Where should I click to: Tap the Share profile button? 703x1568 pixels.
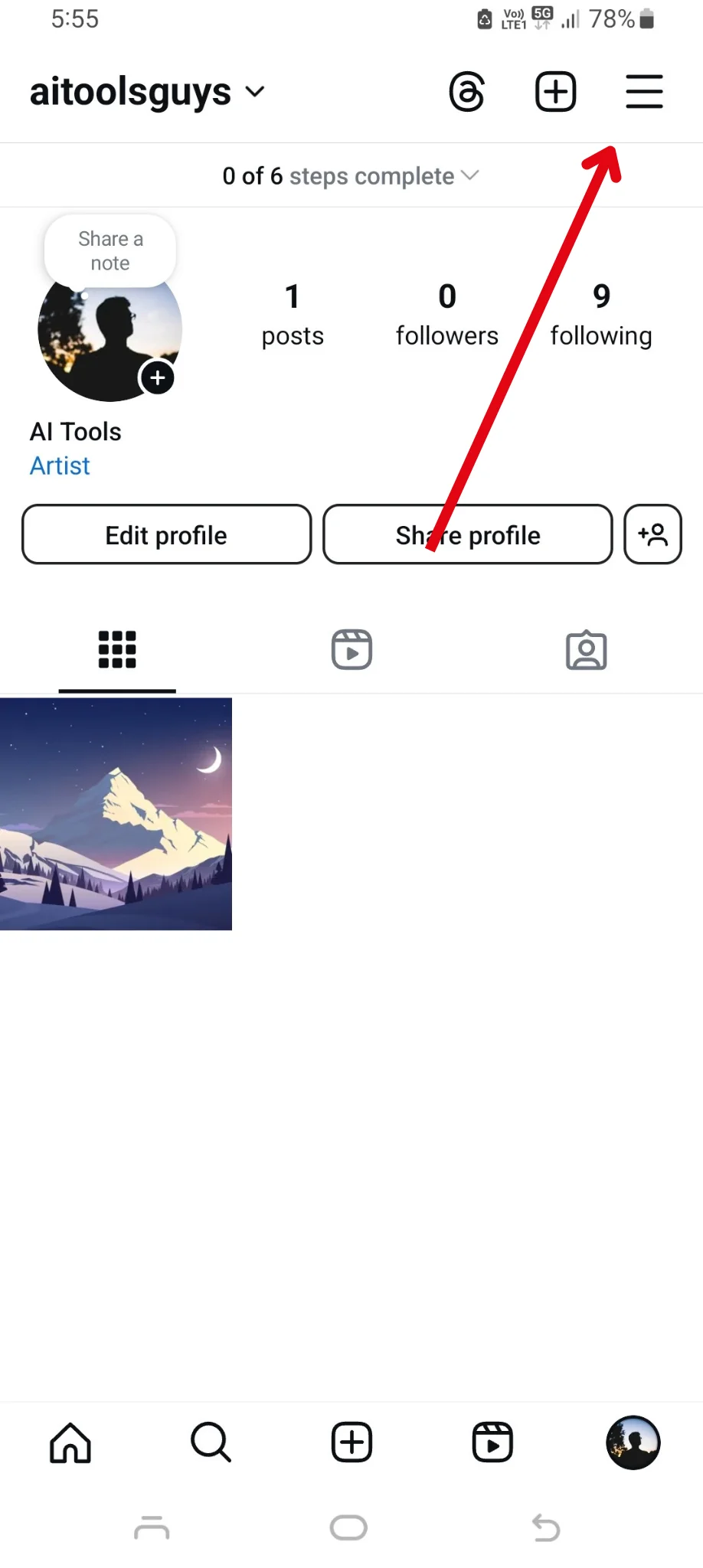(467, 534)
